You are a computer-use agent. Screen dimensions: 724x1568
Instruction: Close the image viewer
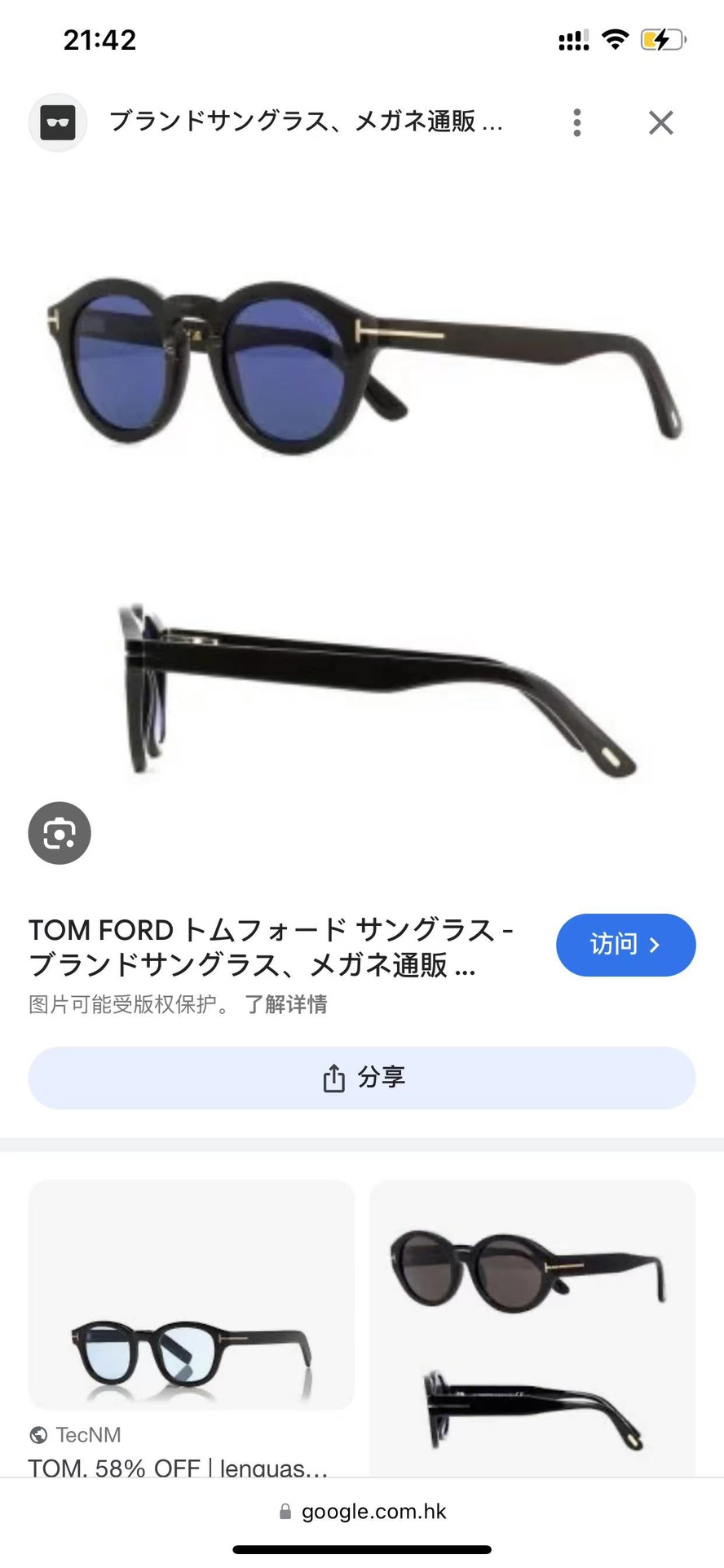pos(660,122)
